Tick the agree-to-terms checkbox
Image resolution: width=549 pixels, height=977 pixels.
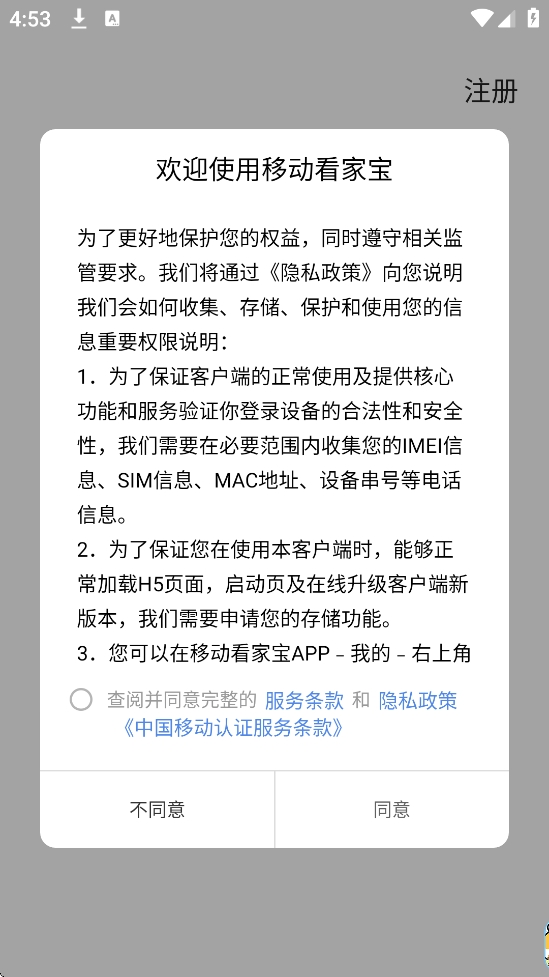(81, 700)
